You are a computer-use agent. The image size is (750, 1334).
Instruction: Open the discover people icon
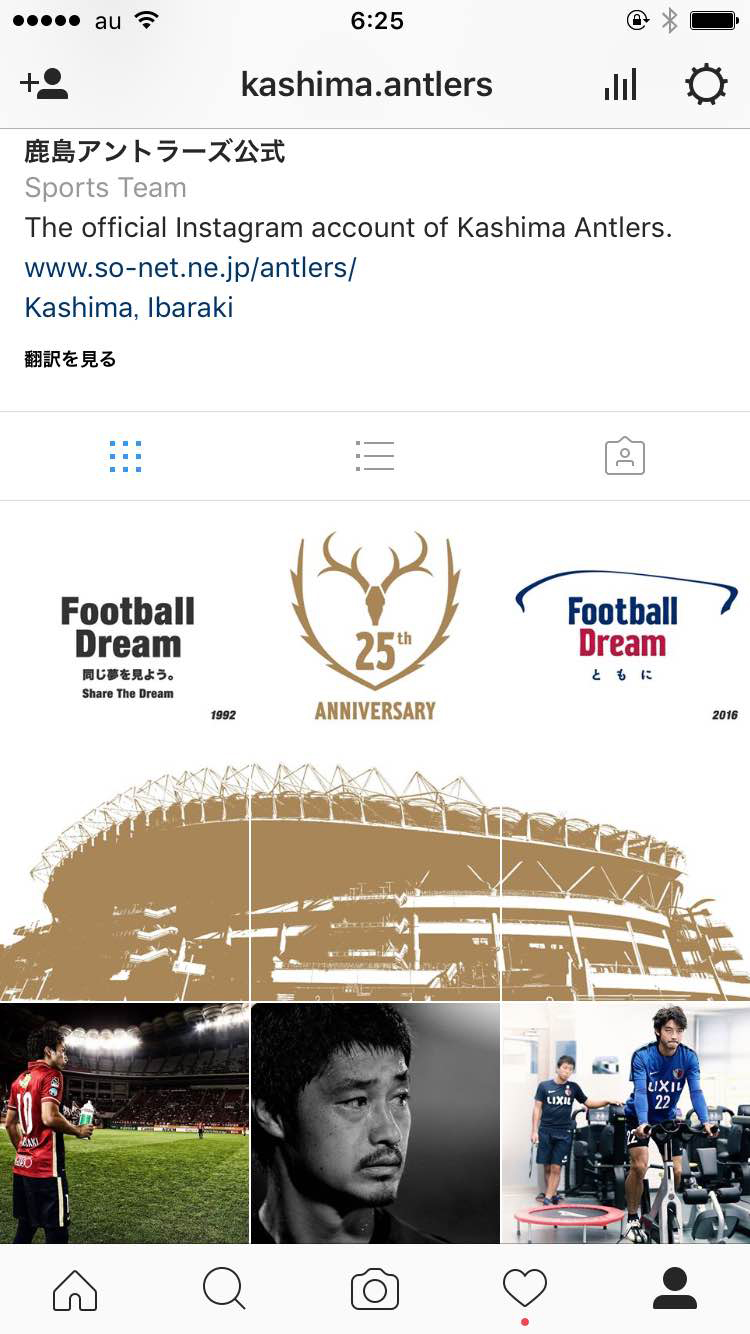pyautogui.click(x=44, y=84)
